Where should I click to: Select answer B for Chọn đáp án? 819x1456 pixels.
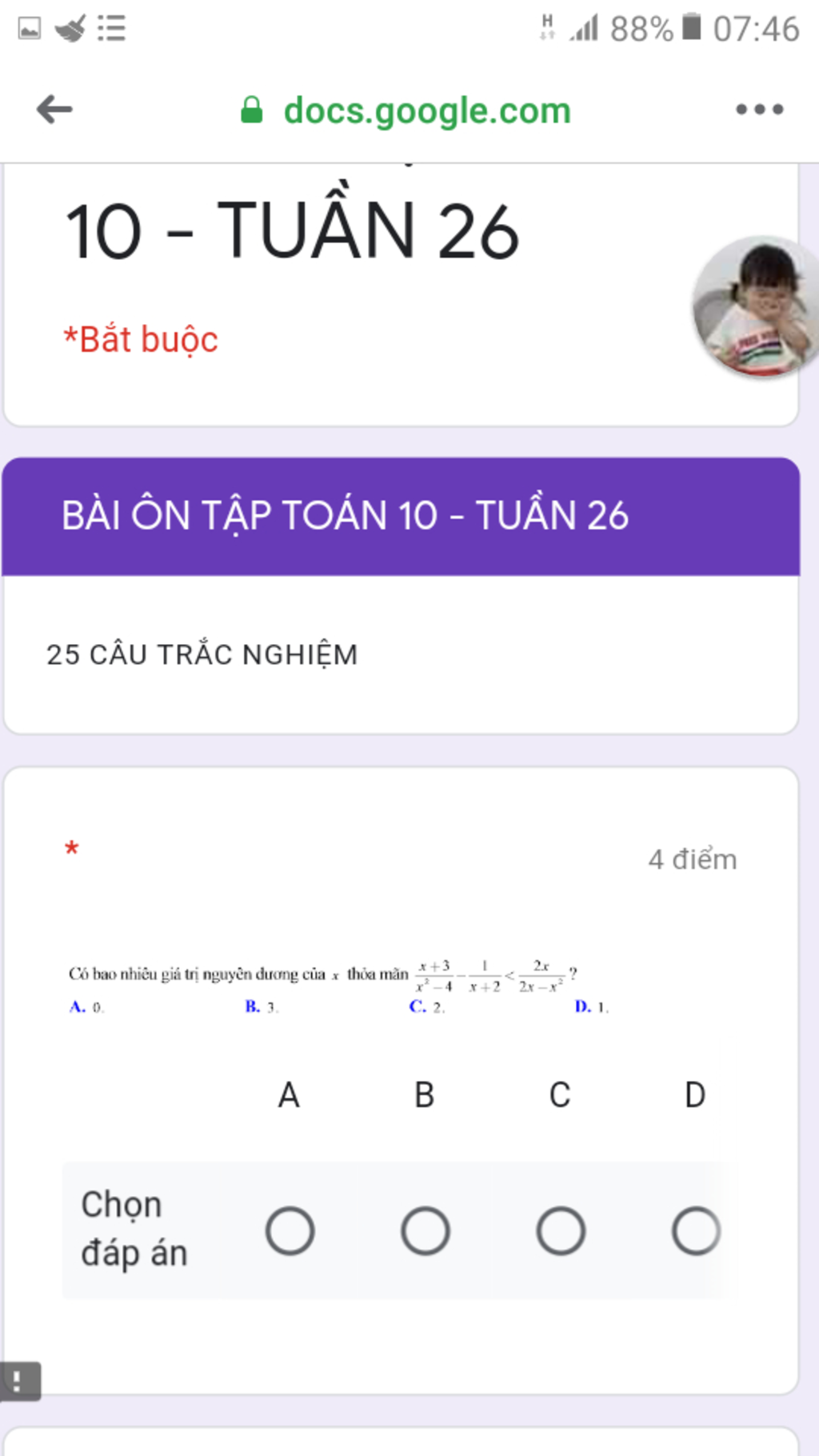425,1230
